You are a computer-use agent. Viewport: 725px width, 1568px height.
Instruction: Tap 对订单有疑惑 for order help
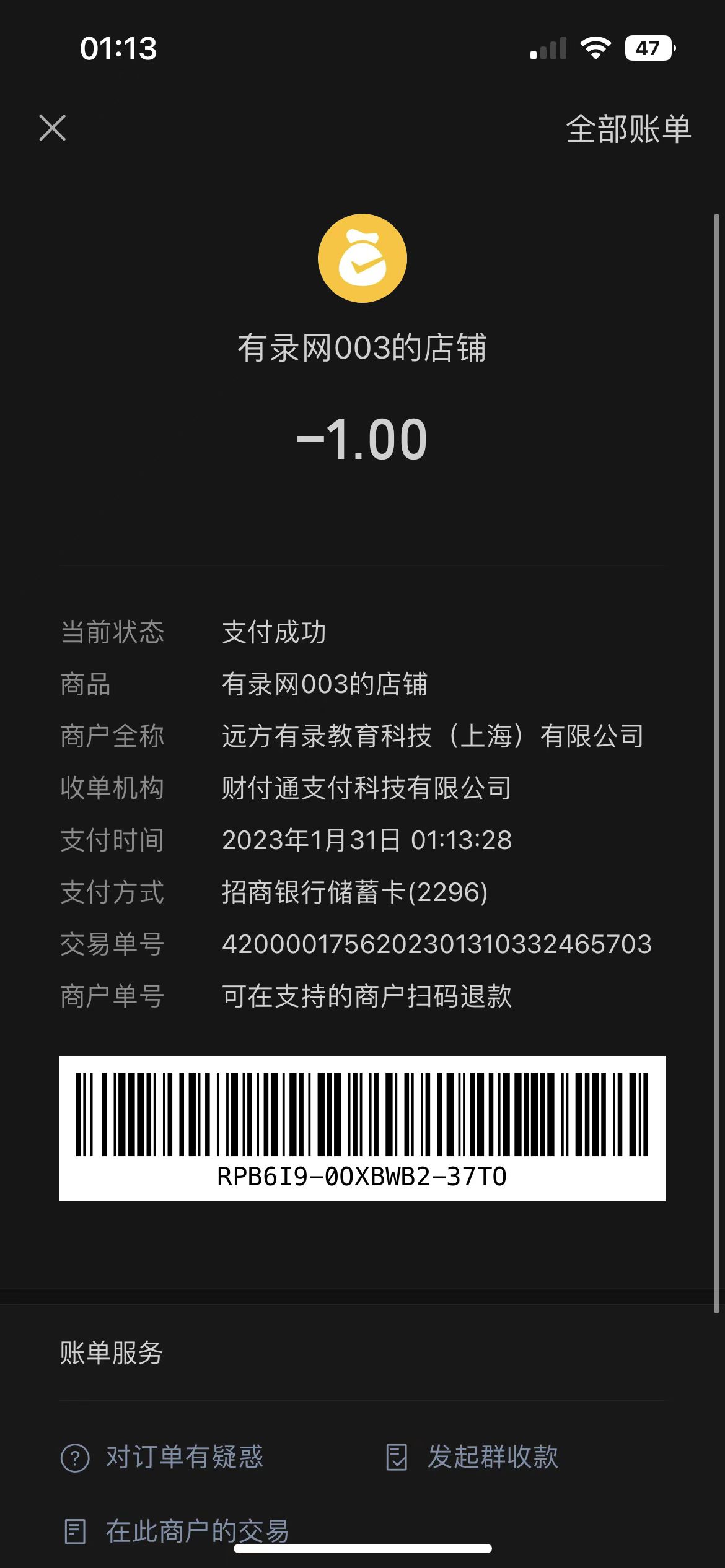(162, 1457)
